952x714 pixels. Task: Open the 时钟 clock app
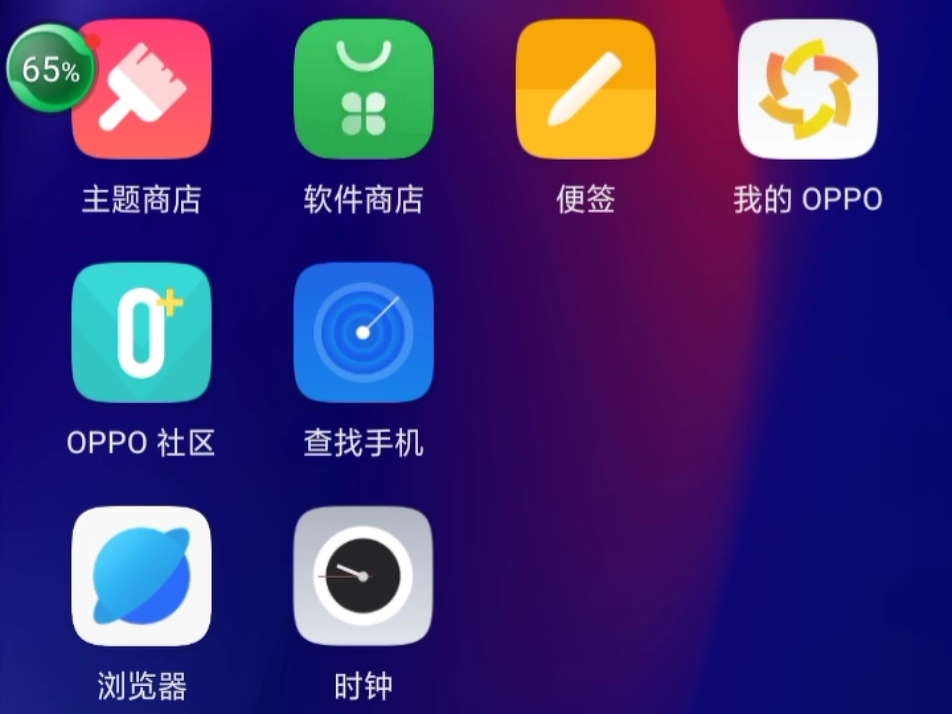pyautogui.click(x=363, y=575)
